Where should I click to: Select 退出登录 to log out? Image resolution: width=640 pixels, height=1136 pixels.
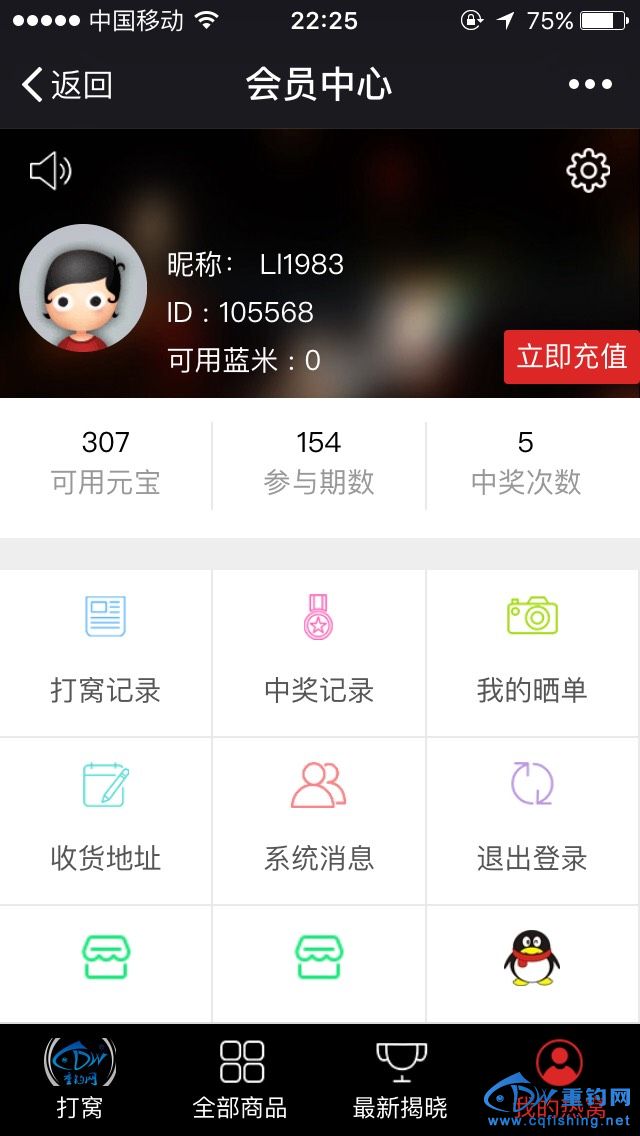click(x=532, y=820)
